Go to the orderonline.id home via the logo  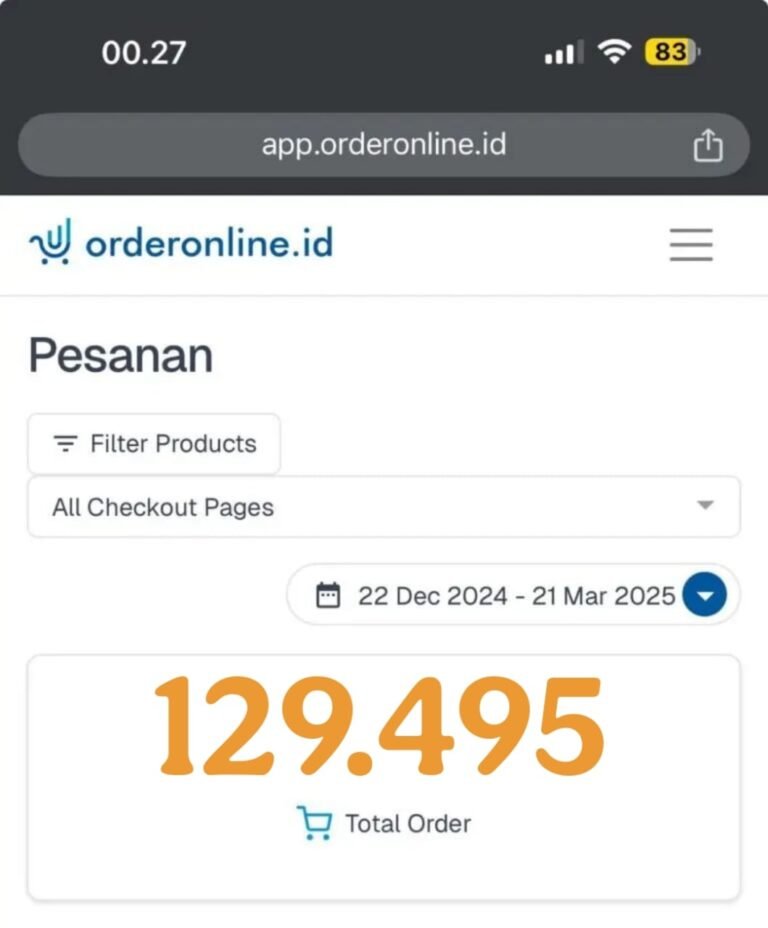(181, 244)
